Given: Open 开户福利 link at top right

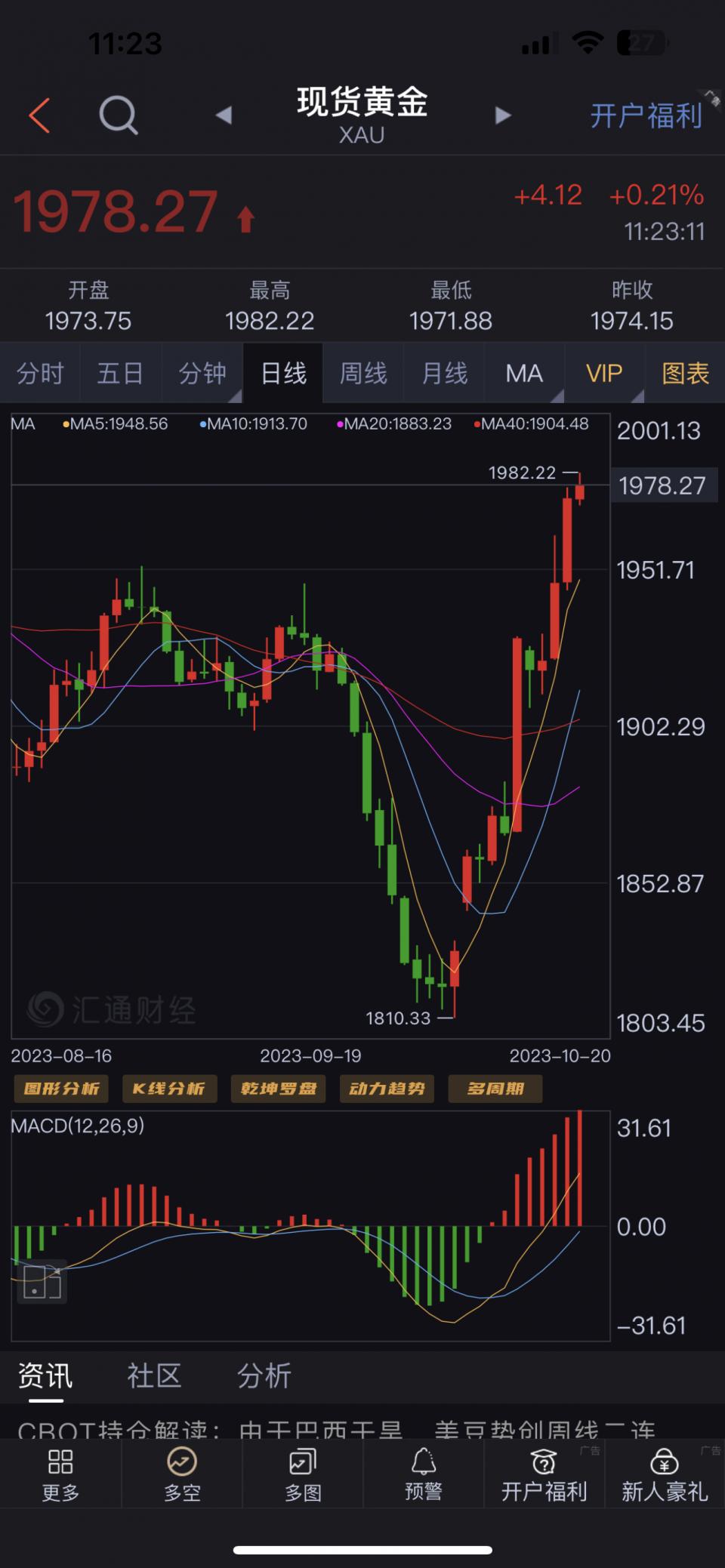Looking at the screenshot, I should (646, 116).
